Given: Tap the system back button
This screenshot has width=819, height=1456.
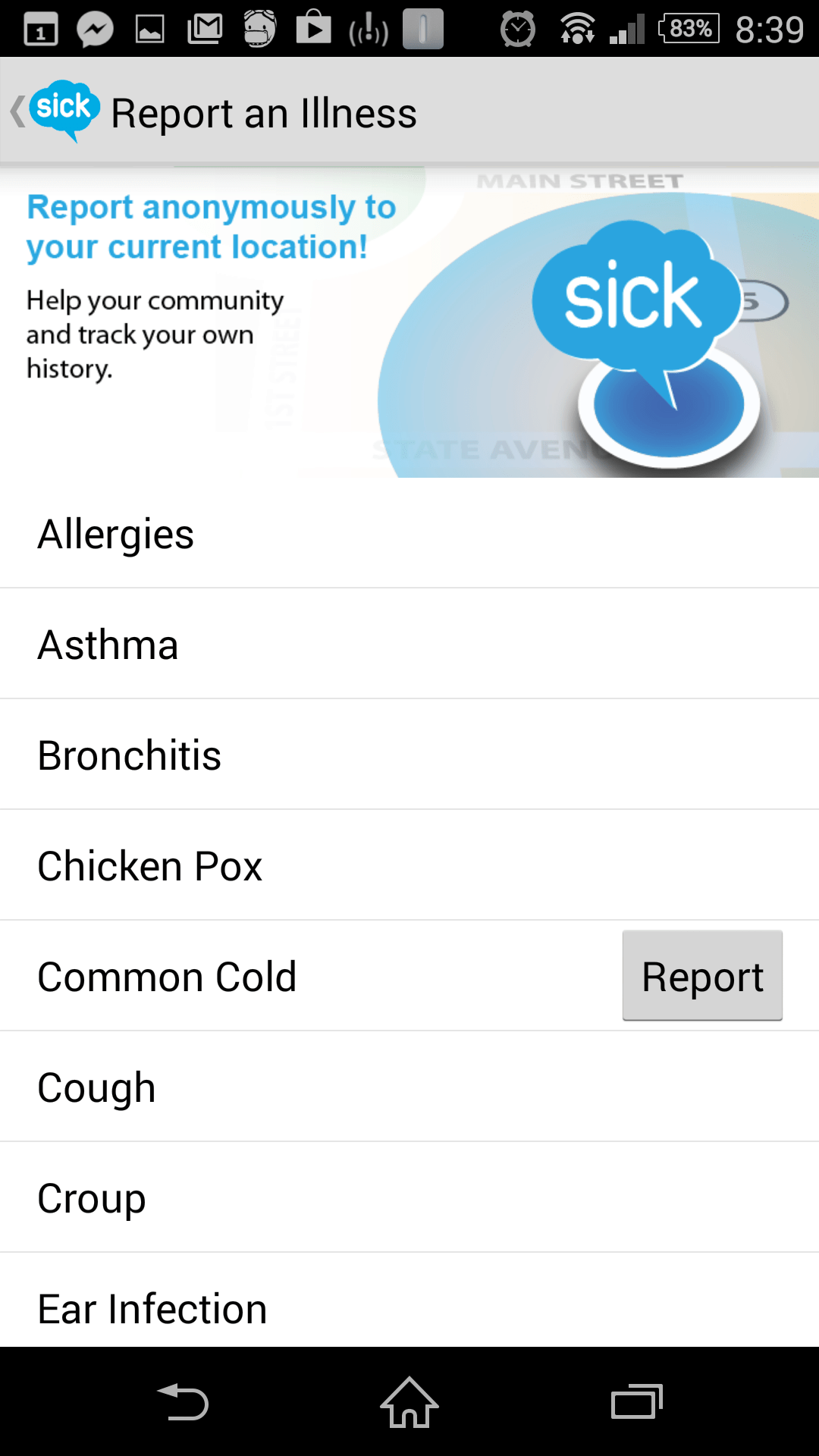Looking at the screenshot, I should (x=183, y=1402).
